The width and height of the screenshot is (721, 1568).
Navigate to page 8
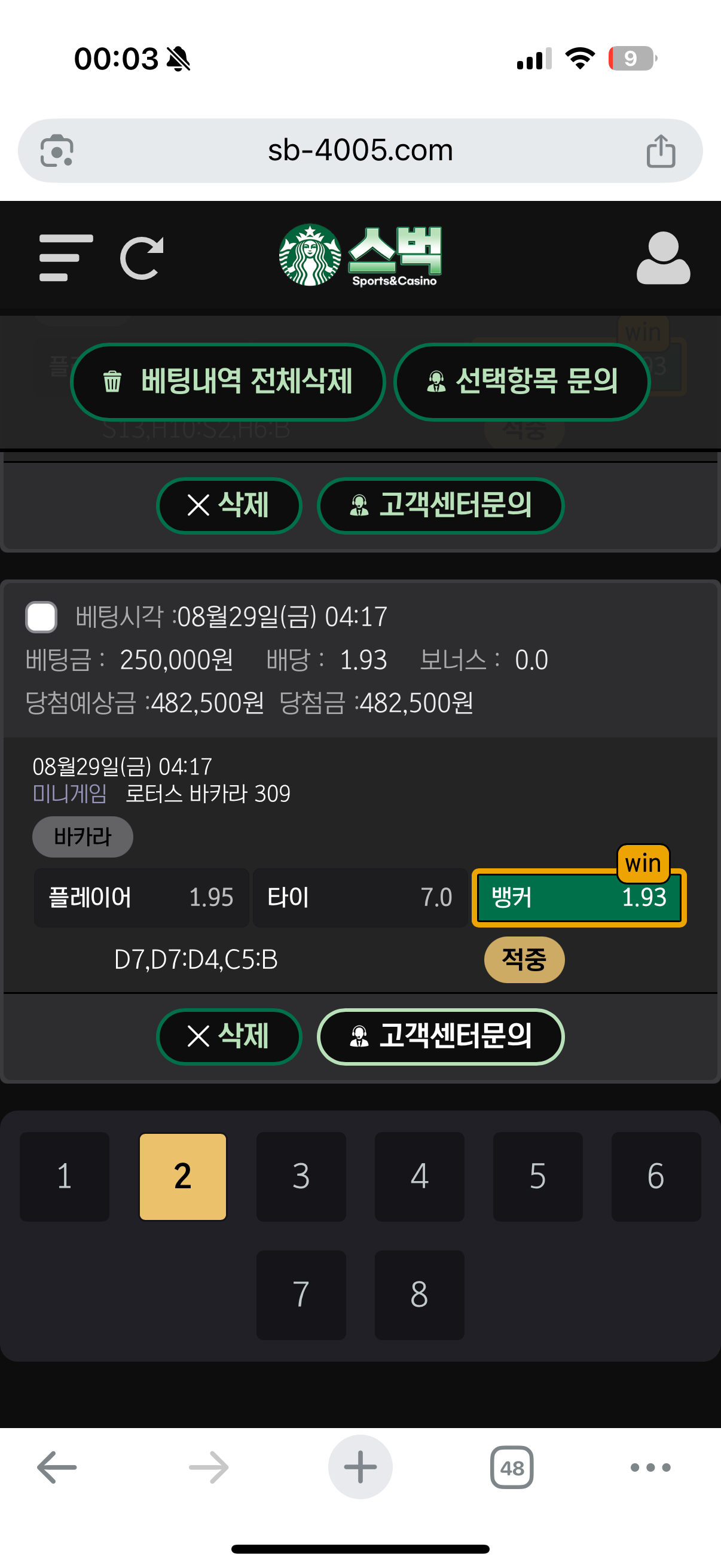click(x=419, y=1295)
